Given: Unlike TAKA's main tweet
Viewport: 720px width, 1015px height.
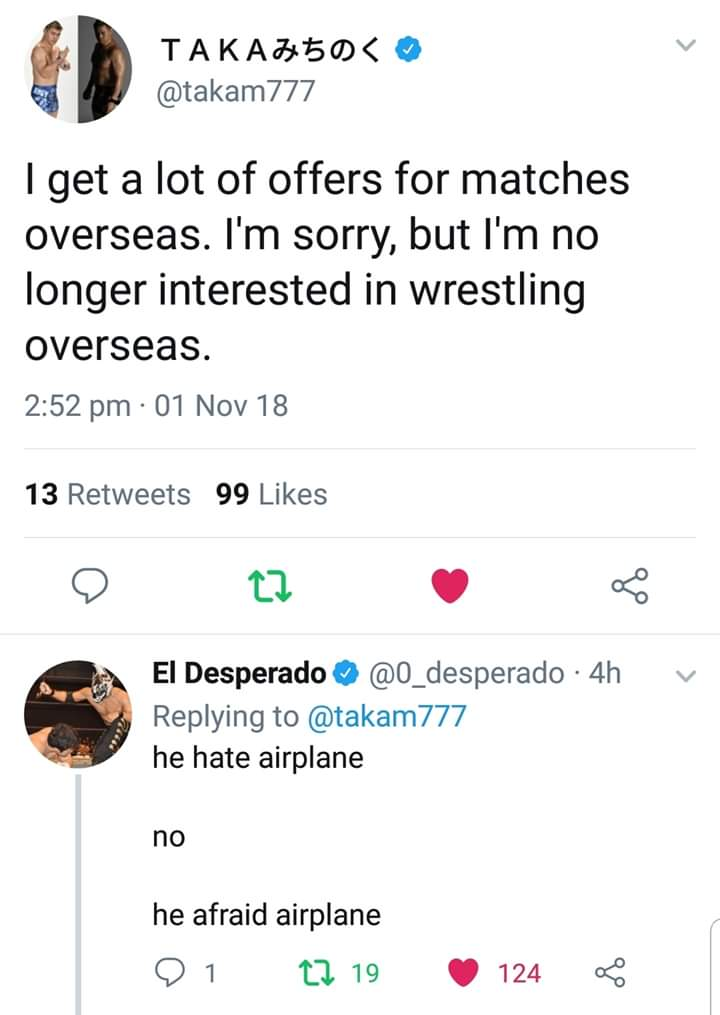Looking at the screenshot, I should pos(450,585).
